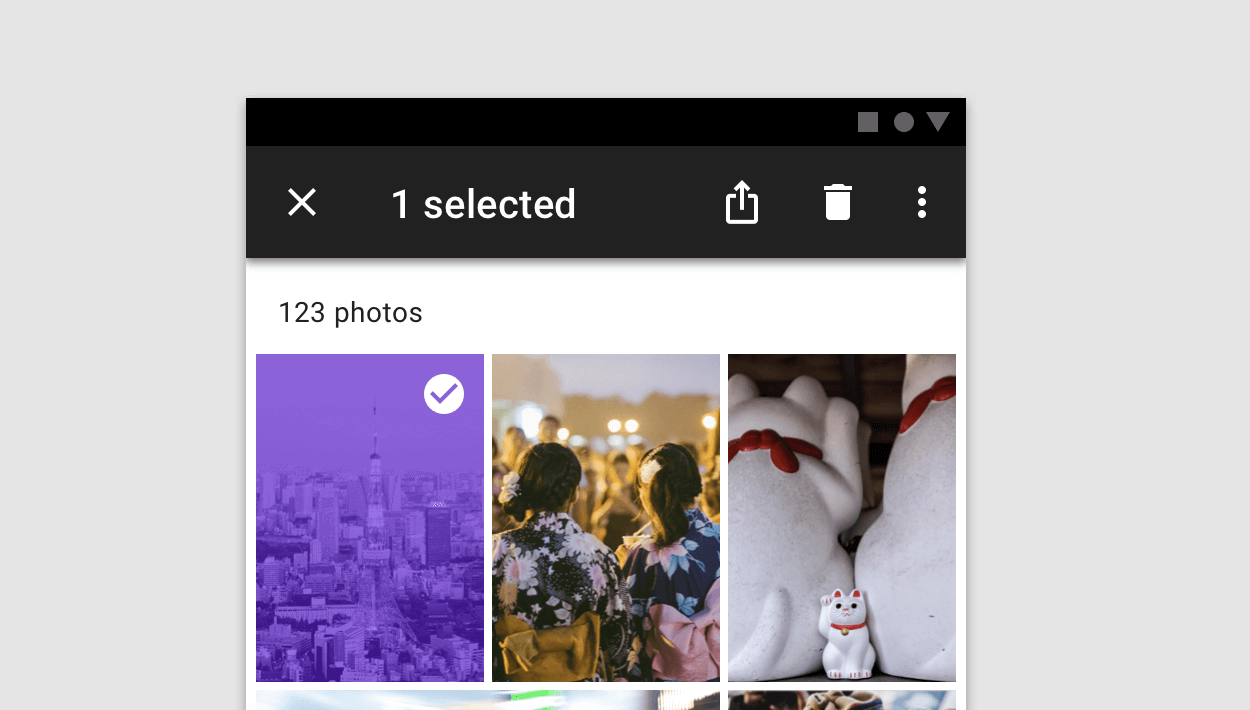
Task: Delete the selected photo
Action: 837,203
